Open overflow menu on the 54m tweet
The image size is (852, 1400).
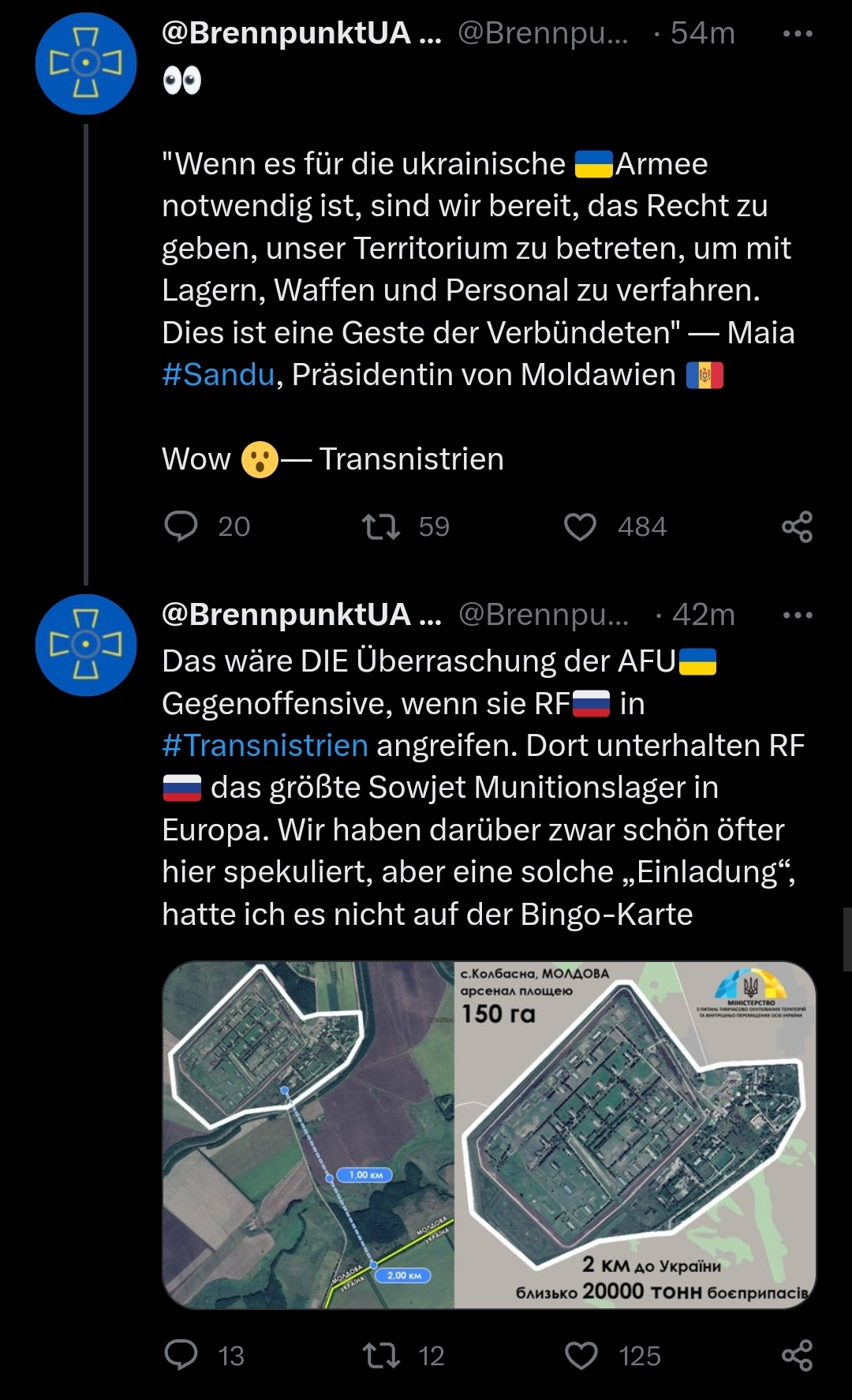tap(797, 34)
